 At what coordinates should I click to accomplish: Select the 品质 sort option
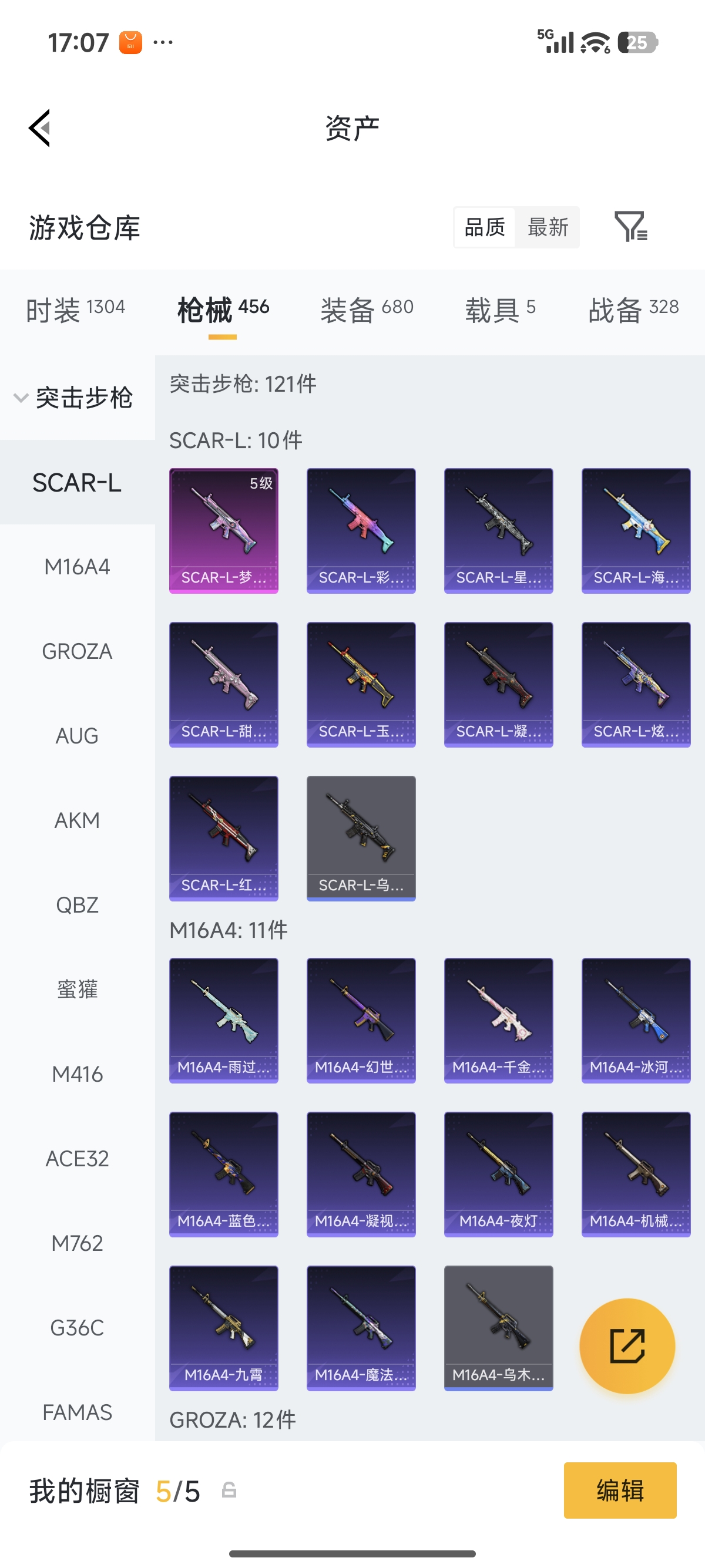[485, 227]
